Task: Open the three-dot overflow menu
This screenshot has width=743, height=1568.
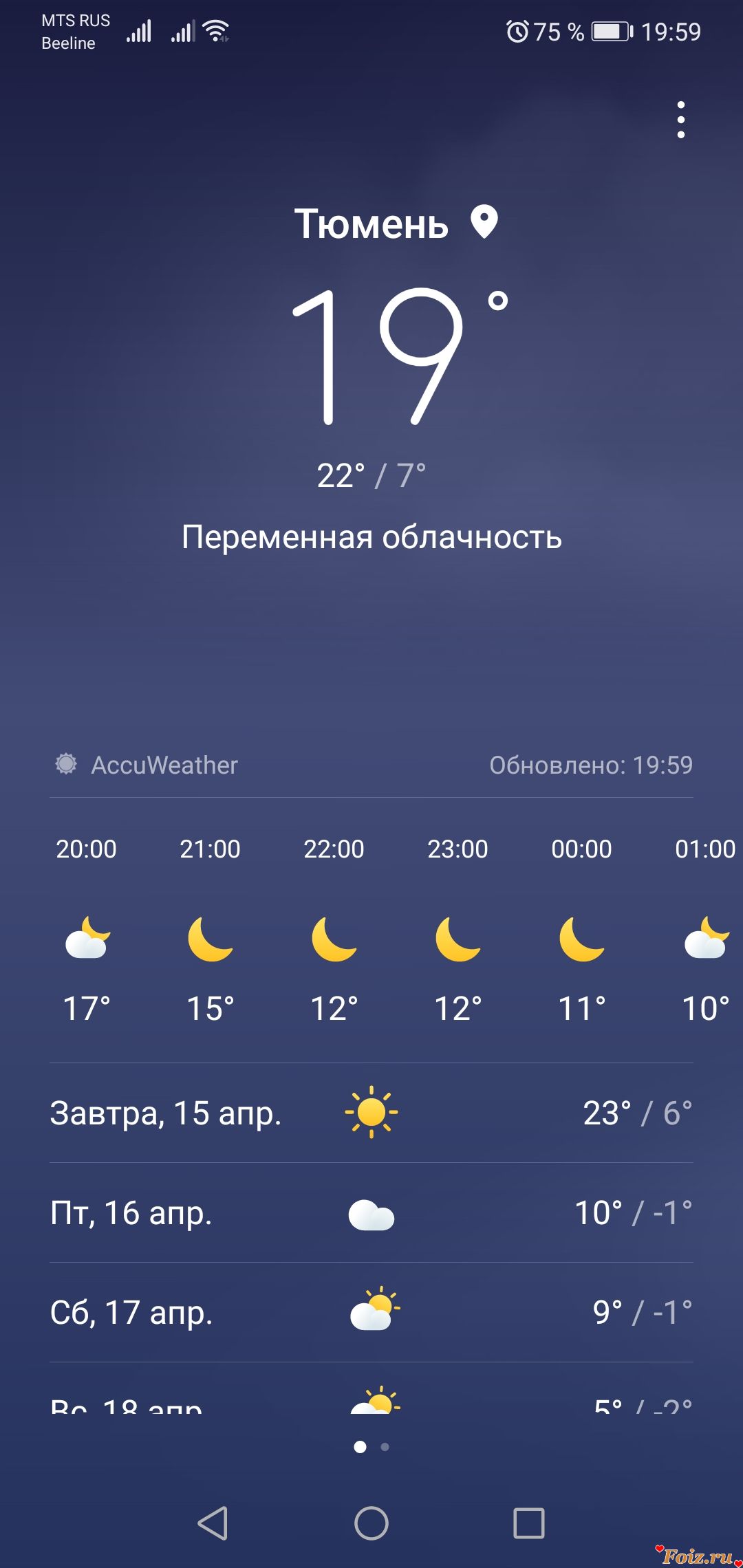Action: (680, 120)
